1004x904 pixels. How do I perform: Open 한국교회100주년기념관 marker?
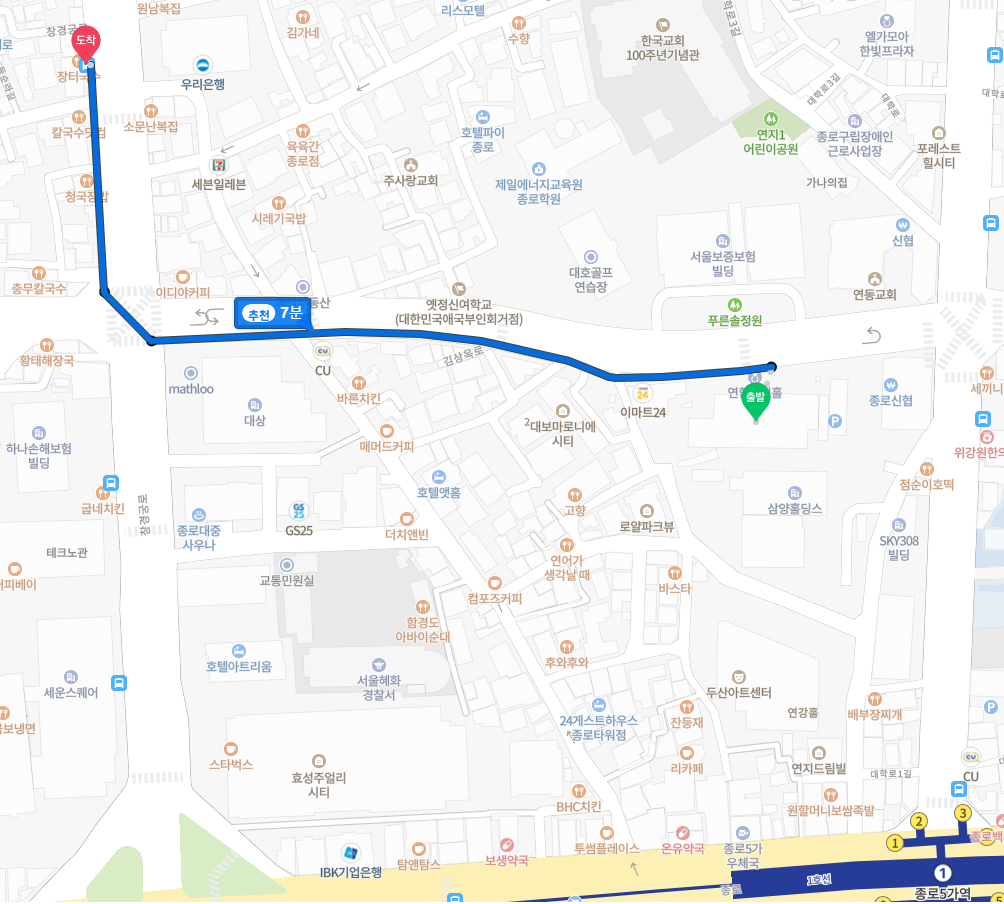(662, 24)
